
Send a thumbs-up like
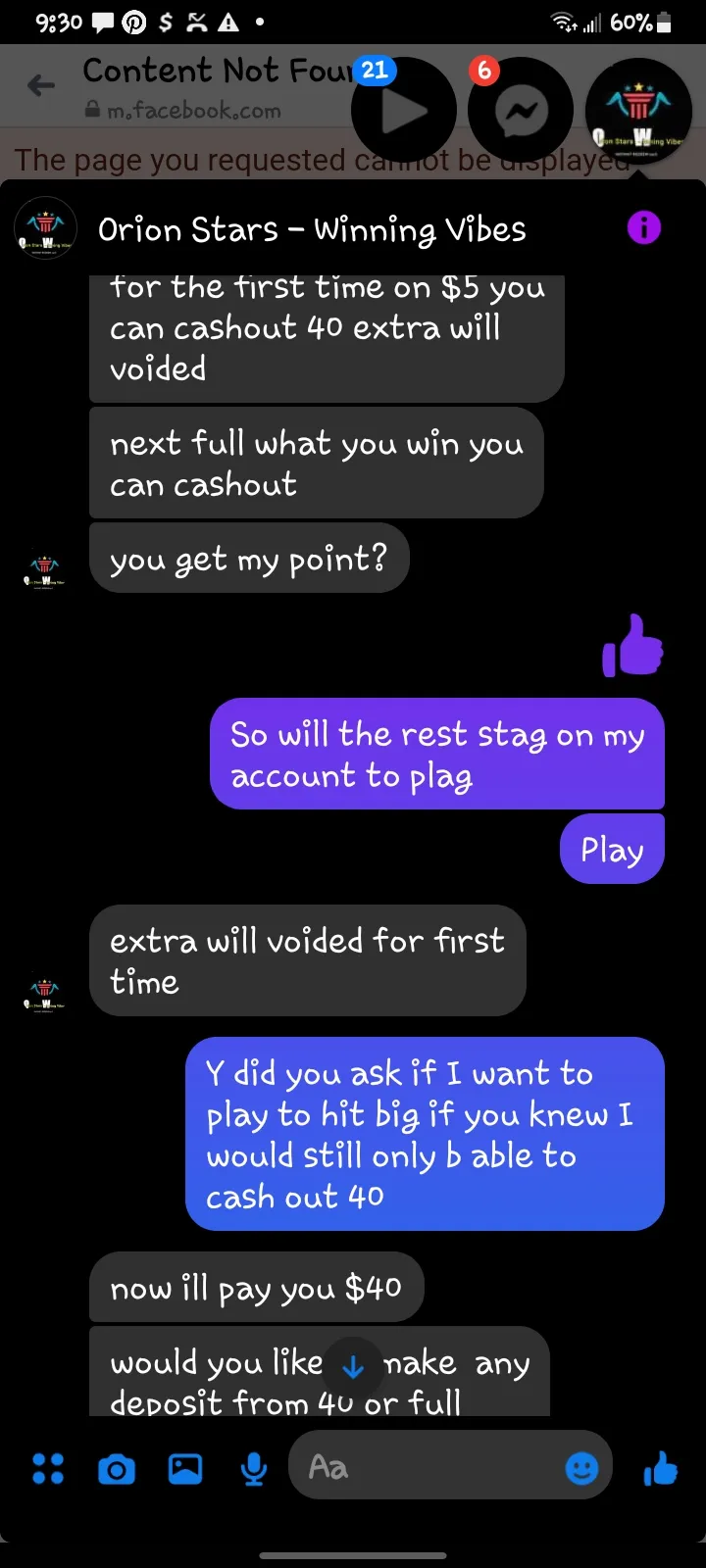point(661,1467)
